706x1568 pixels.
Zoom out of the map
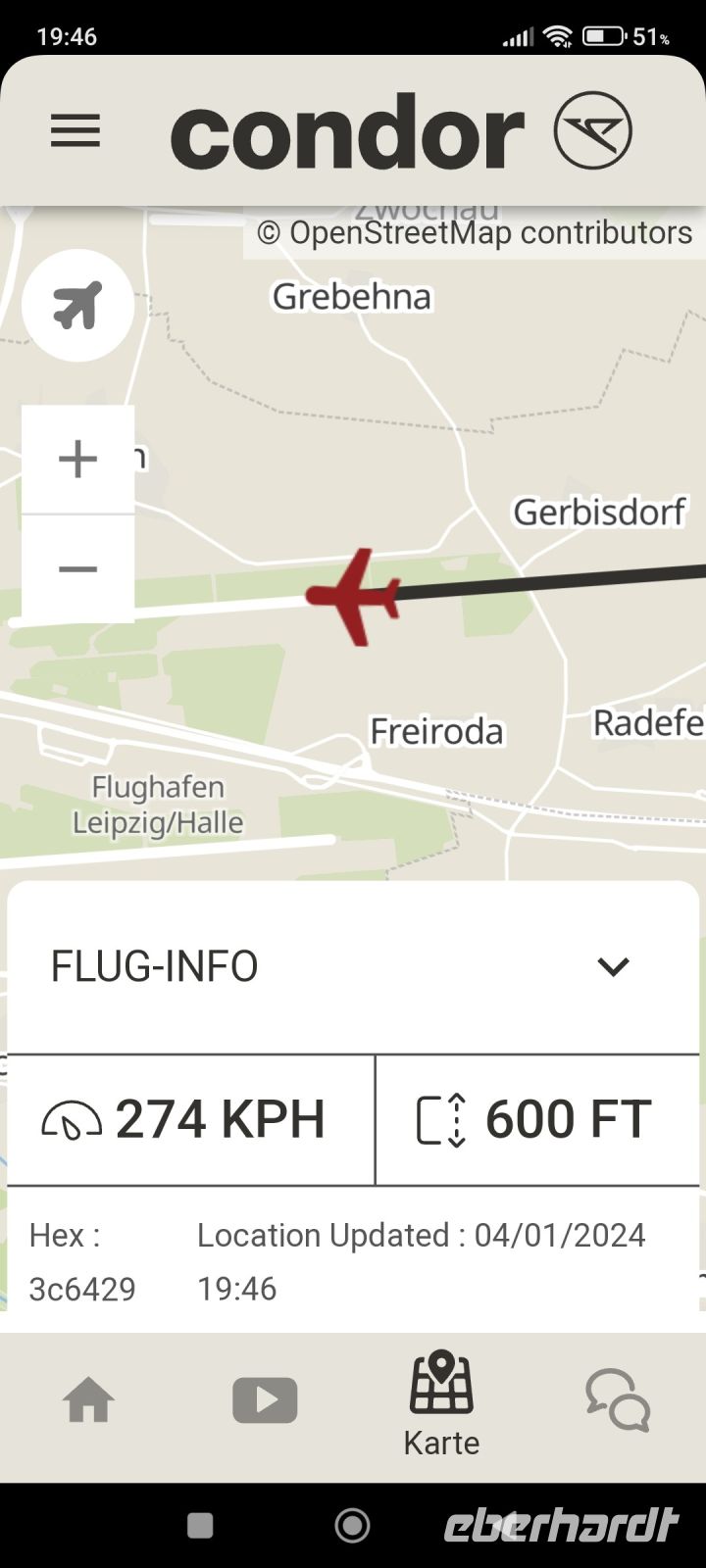pyautogui.click(x=77, y=568)
